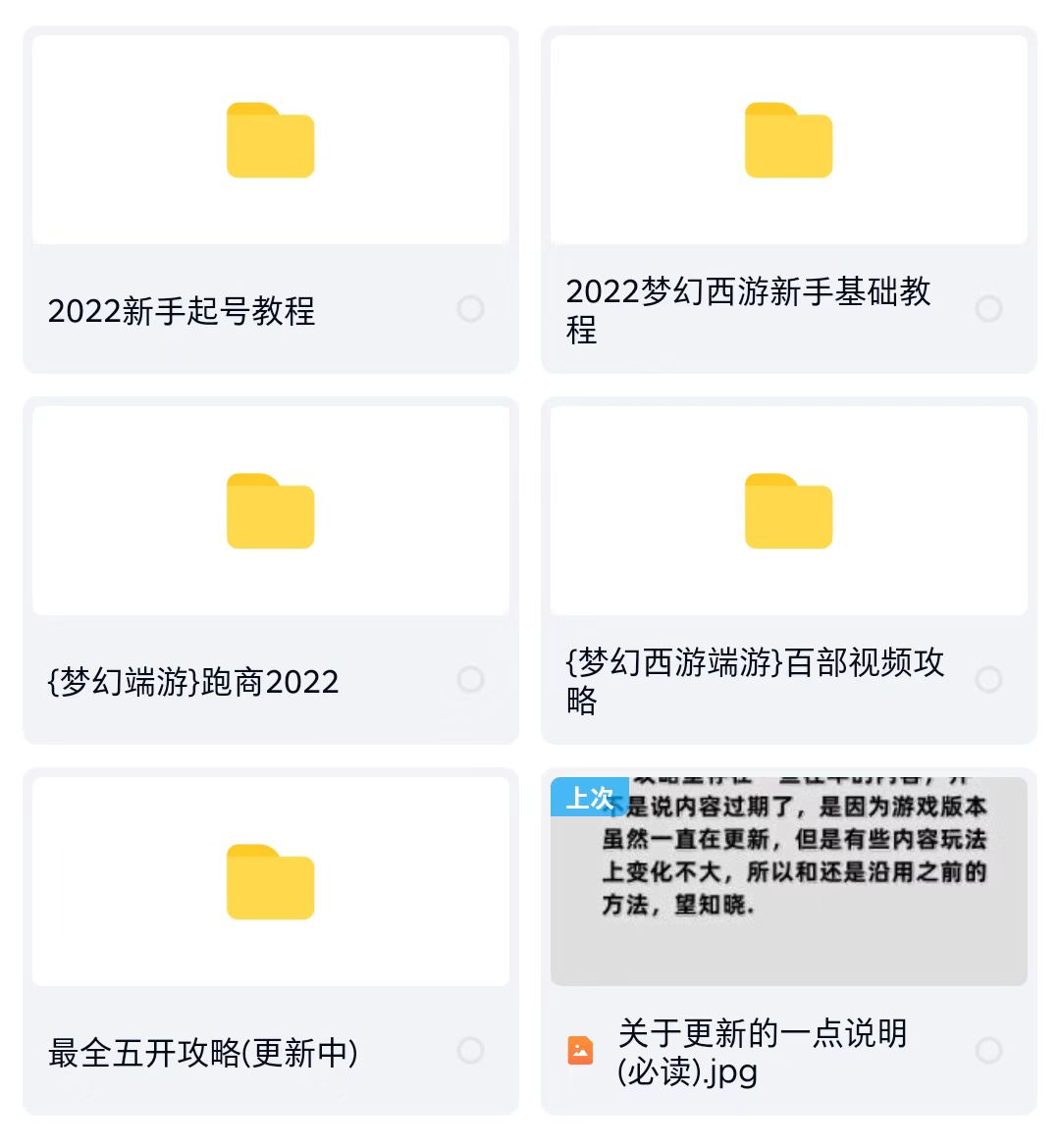Click the blue 上次 badge
The height and width of the screenshot is (1148, 1060).
[591, 798]
